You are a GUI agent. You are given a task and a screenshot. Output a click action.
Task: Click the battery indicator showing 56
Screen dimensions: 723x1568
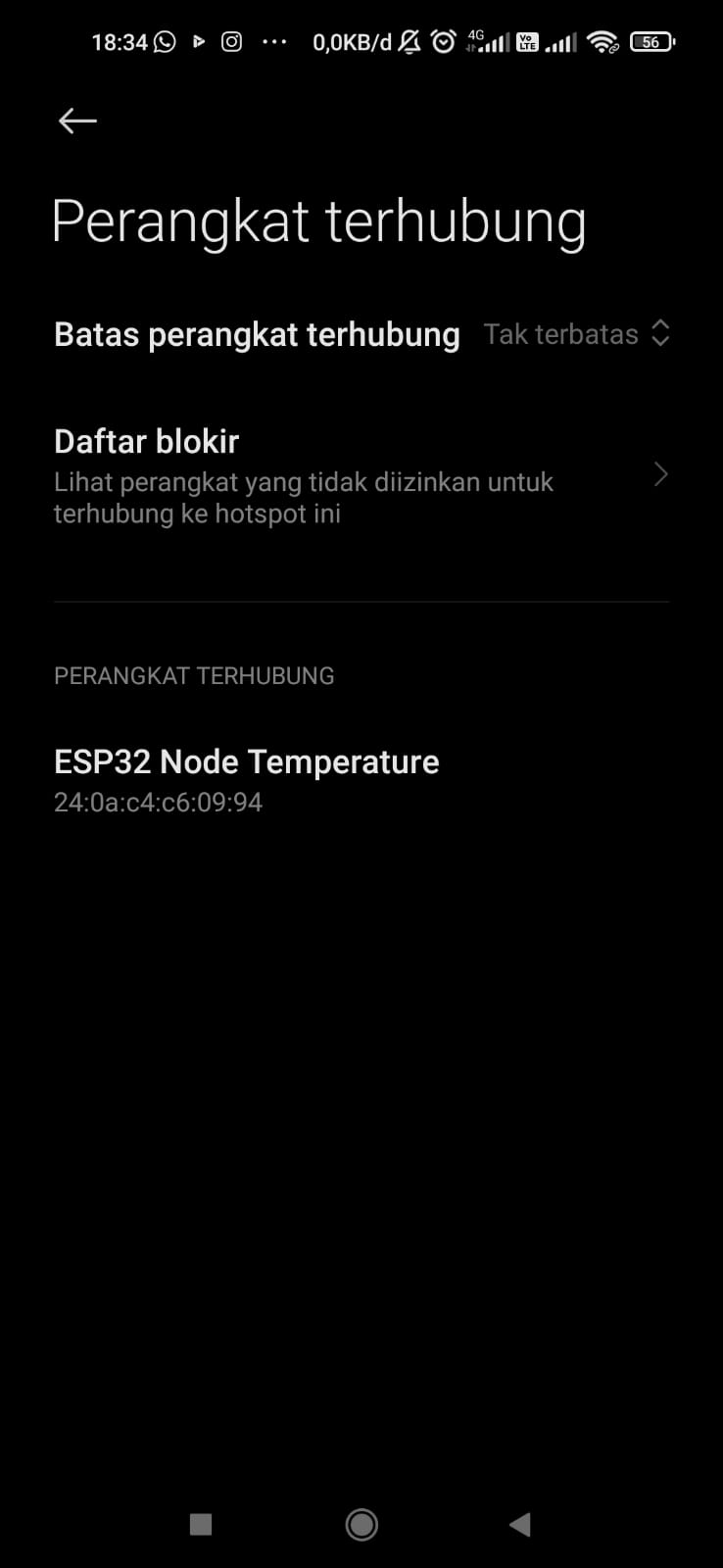coord(651,42)
